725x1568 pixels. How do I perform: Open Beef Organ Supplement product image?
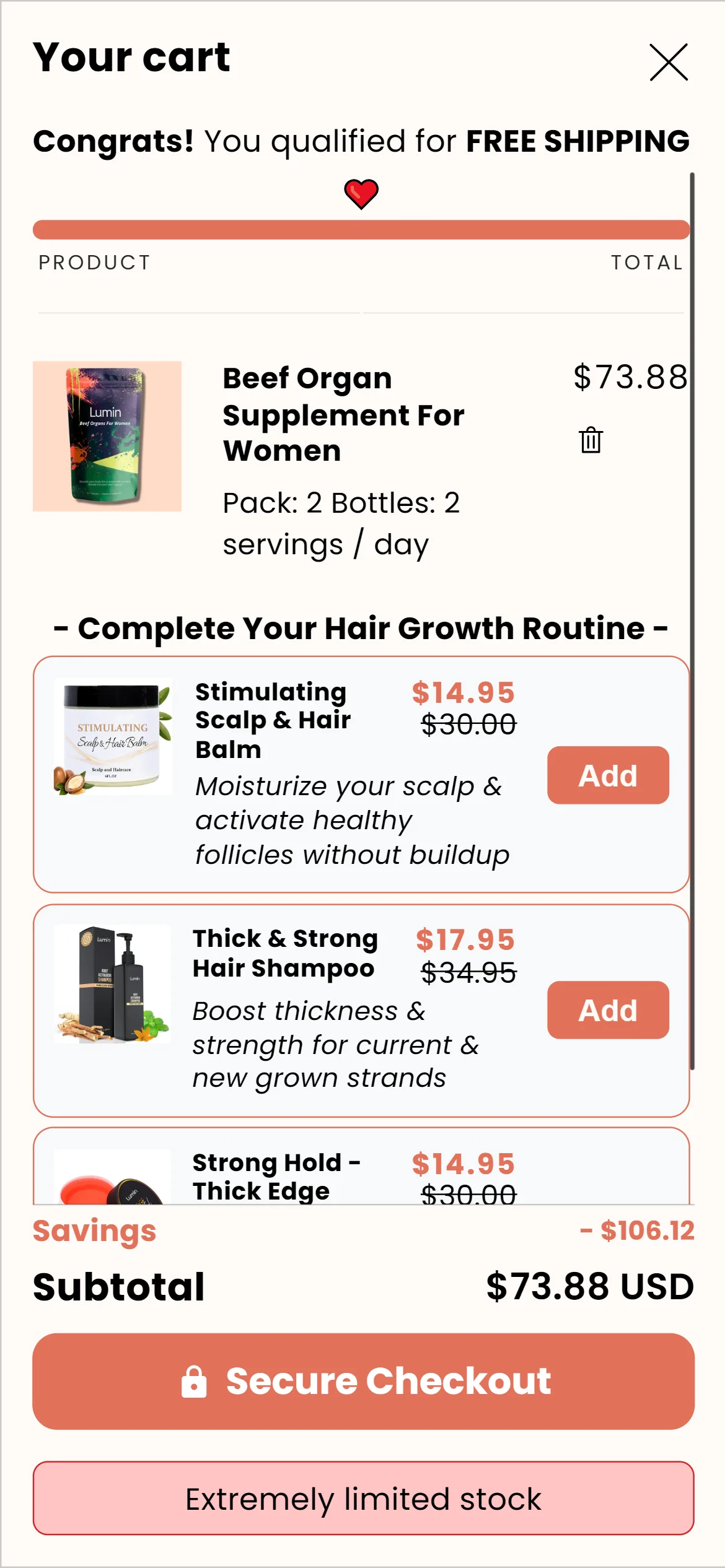(107, 436)
